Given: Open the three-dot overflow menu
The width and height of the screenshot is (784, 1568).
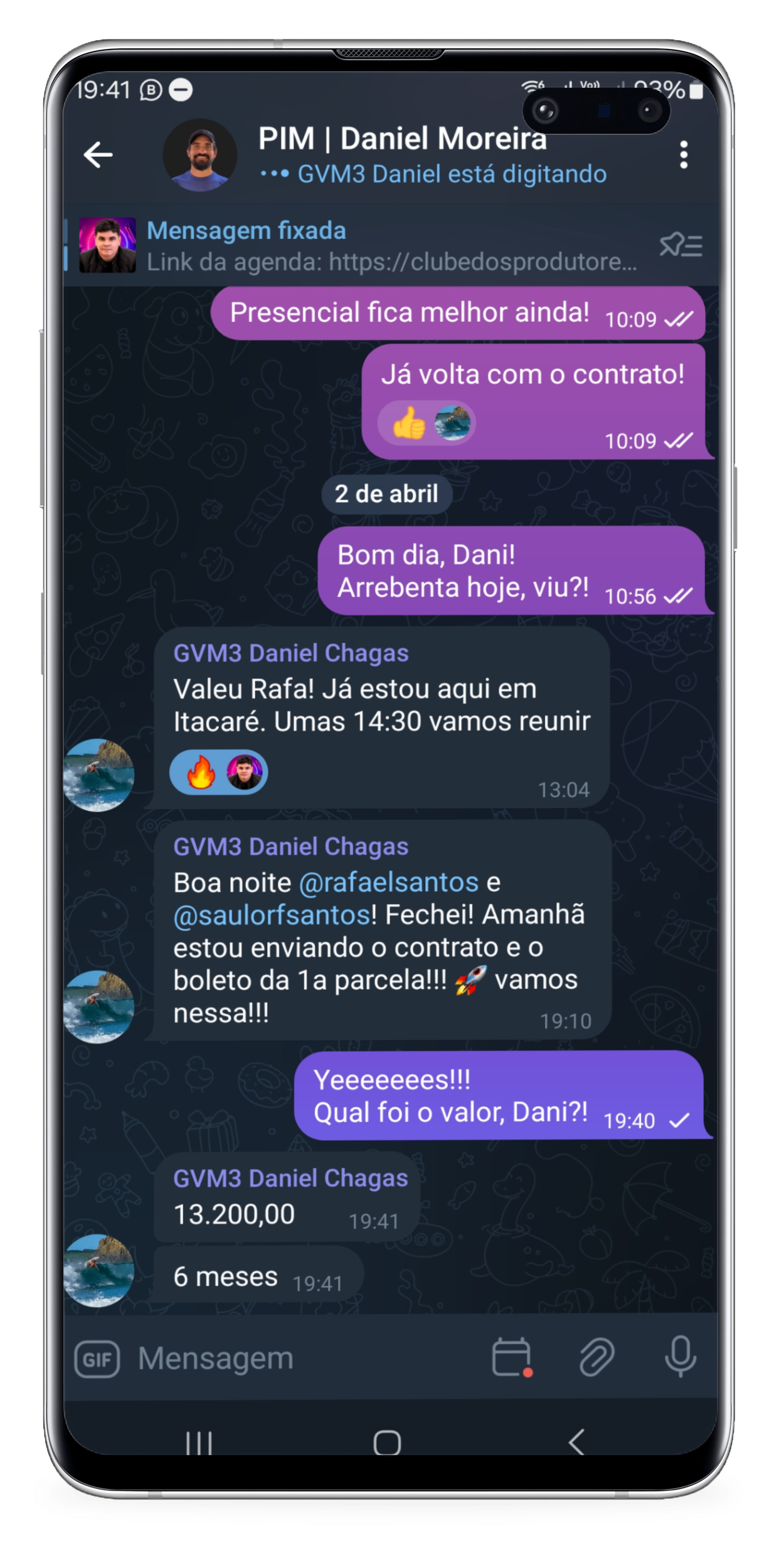Looking at the screenshot, I should click(684, 155).
